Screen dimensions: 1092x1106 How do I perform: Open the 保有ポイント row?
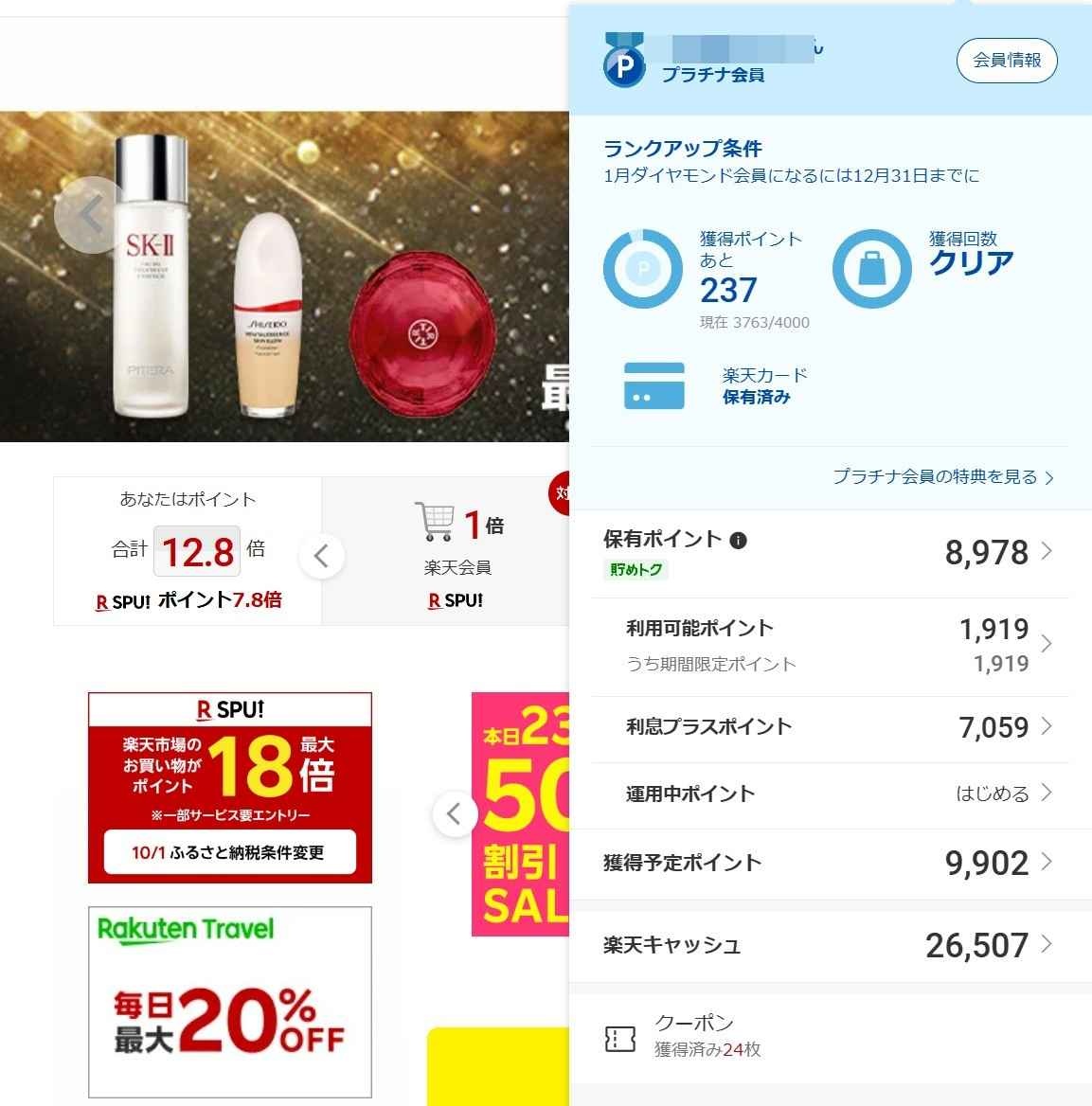click(x=829, y=551)
